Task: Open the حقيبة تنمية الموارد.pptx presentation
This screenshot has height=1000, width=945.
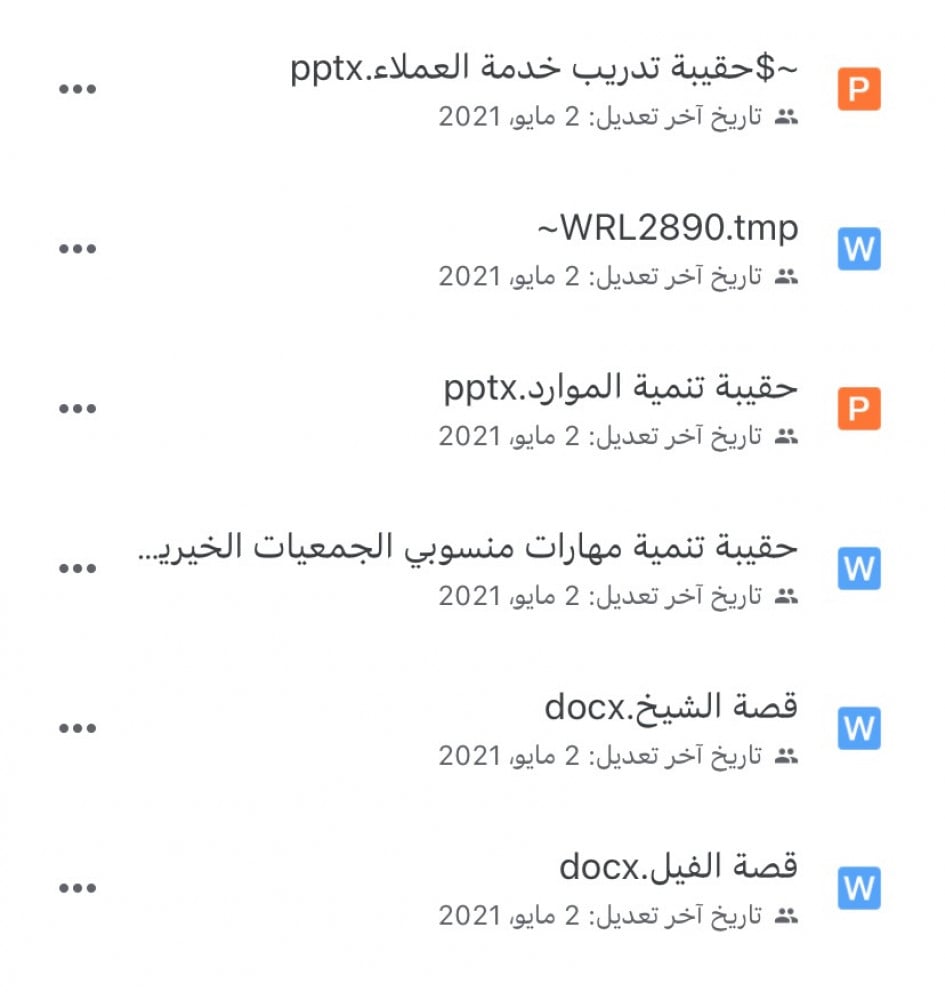Action: click(621, 389)
